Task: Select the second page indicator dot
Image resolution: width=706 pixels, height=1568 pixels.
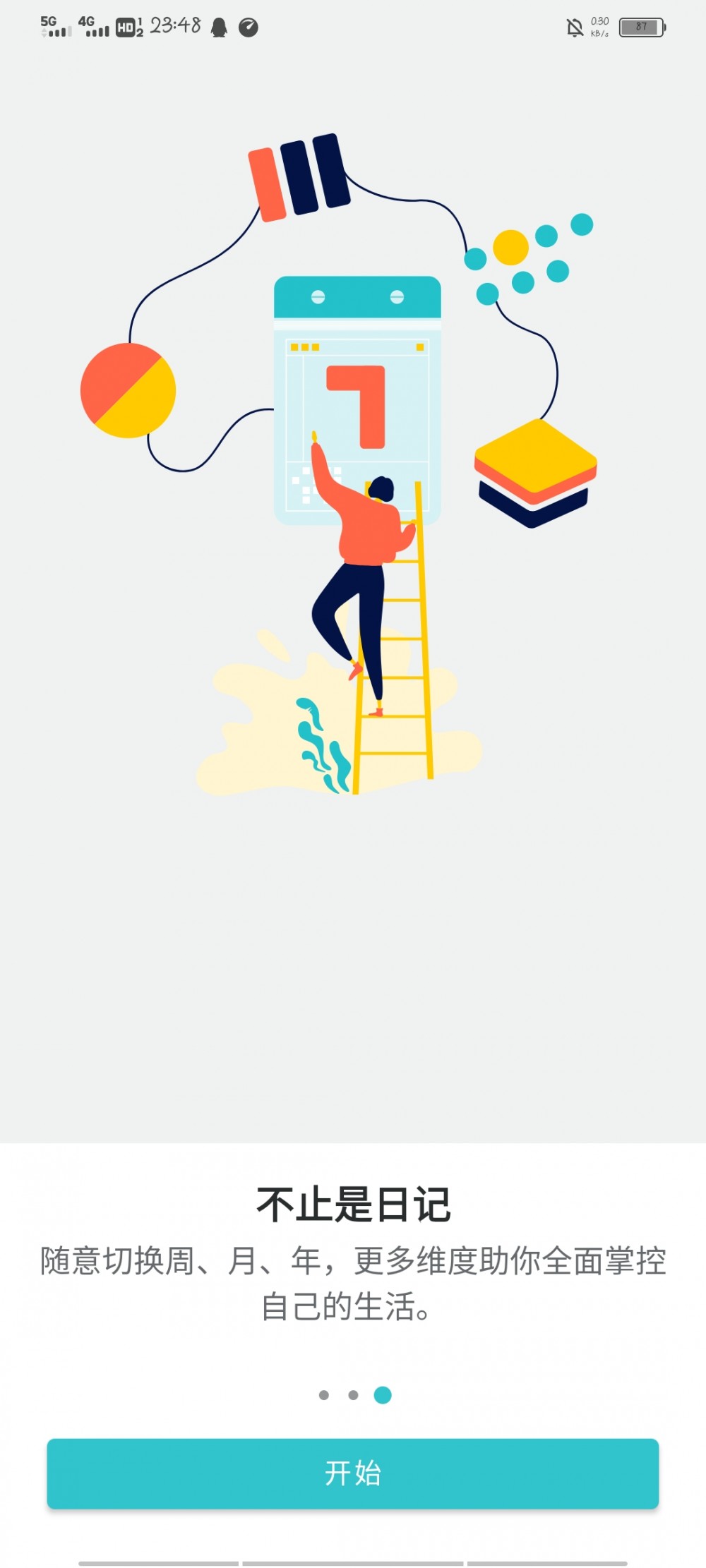Action: point(353,1395)
